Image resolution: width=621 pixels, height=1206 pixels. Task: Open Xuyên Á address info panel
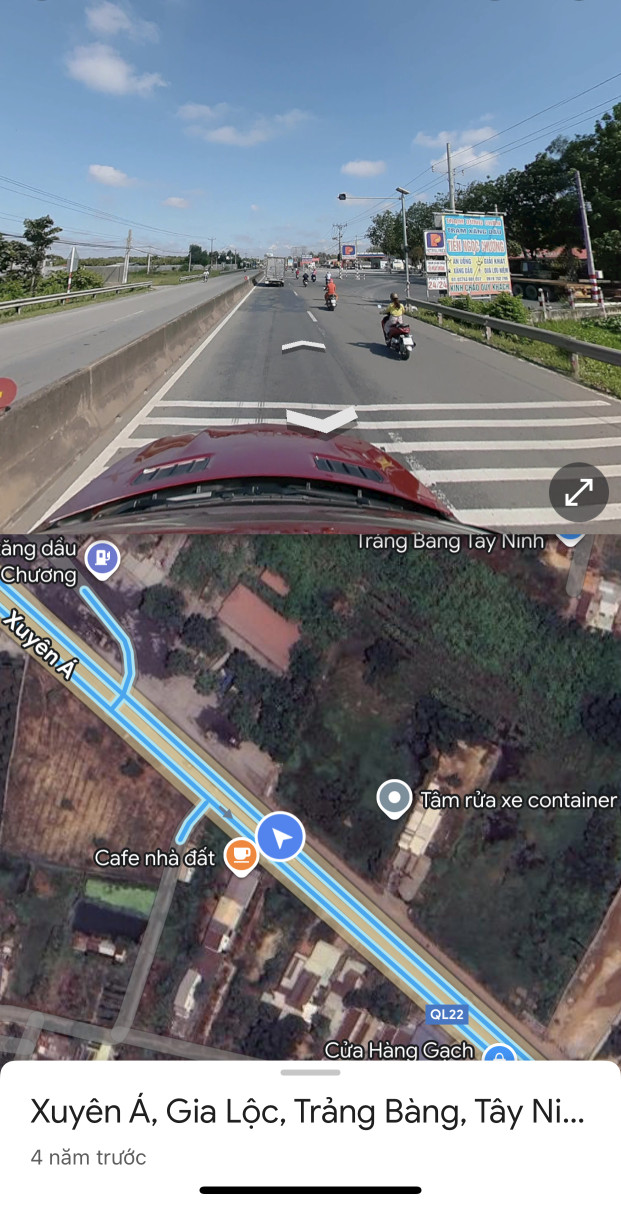point(307,1112)
